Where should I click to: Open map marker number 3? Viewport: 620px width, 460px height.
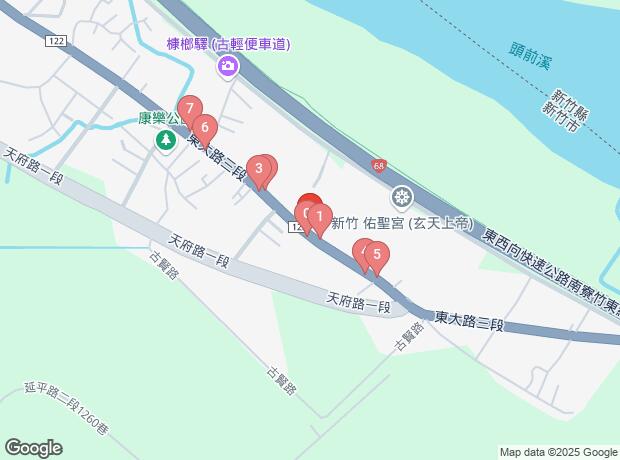pyautogui.click(x=259, y=168)
